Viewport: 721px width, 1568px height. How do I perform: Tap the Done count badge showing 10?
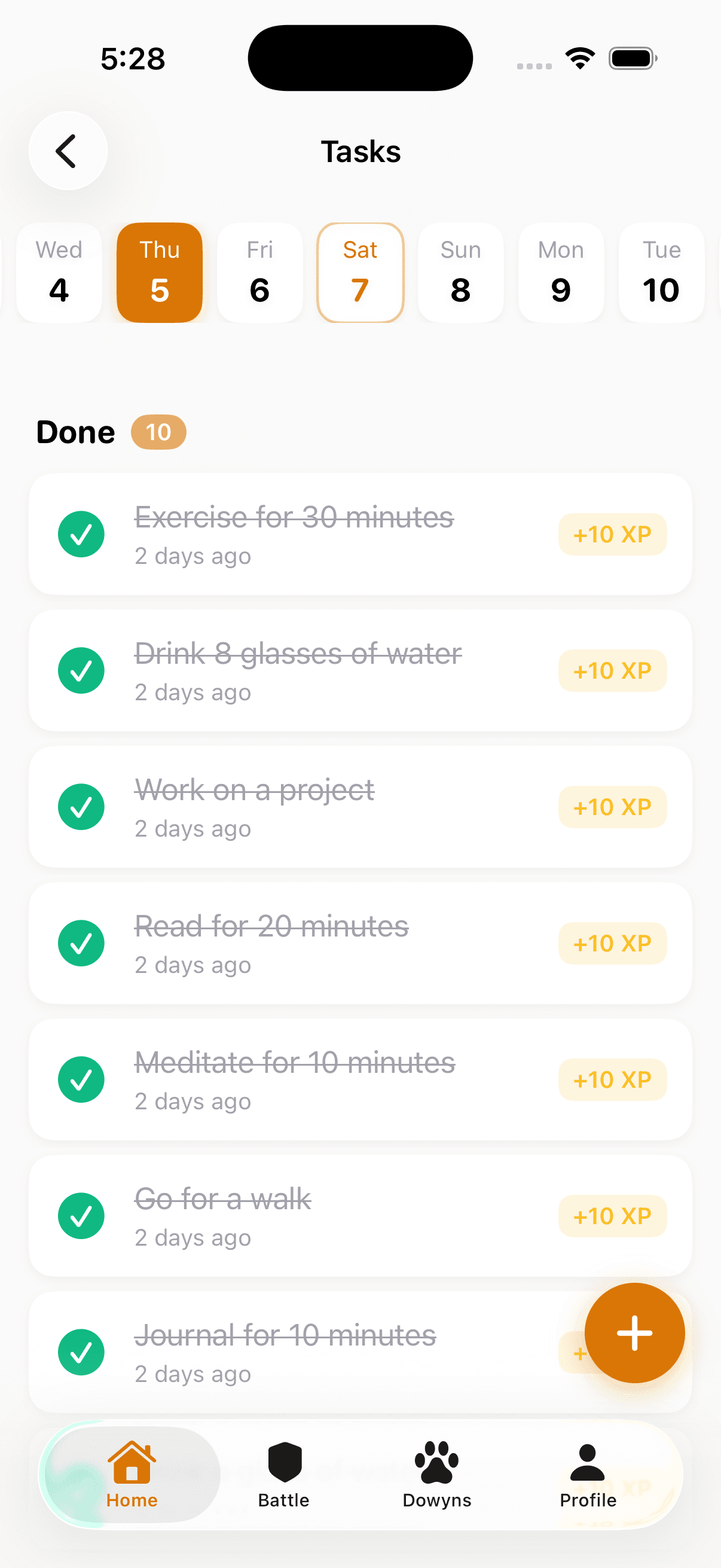tap(158, 432)
